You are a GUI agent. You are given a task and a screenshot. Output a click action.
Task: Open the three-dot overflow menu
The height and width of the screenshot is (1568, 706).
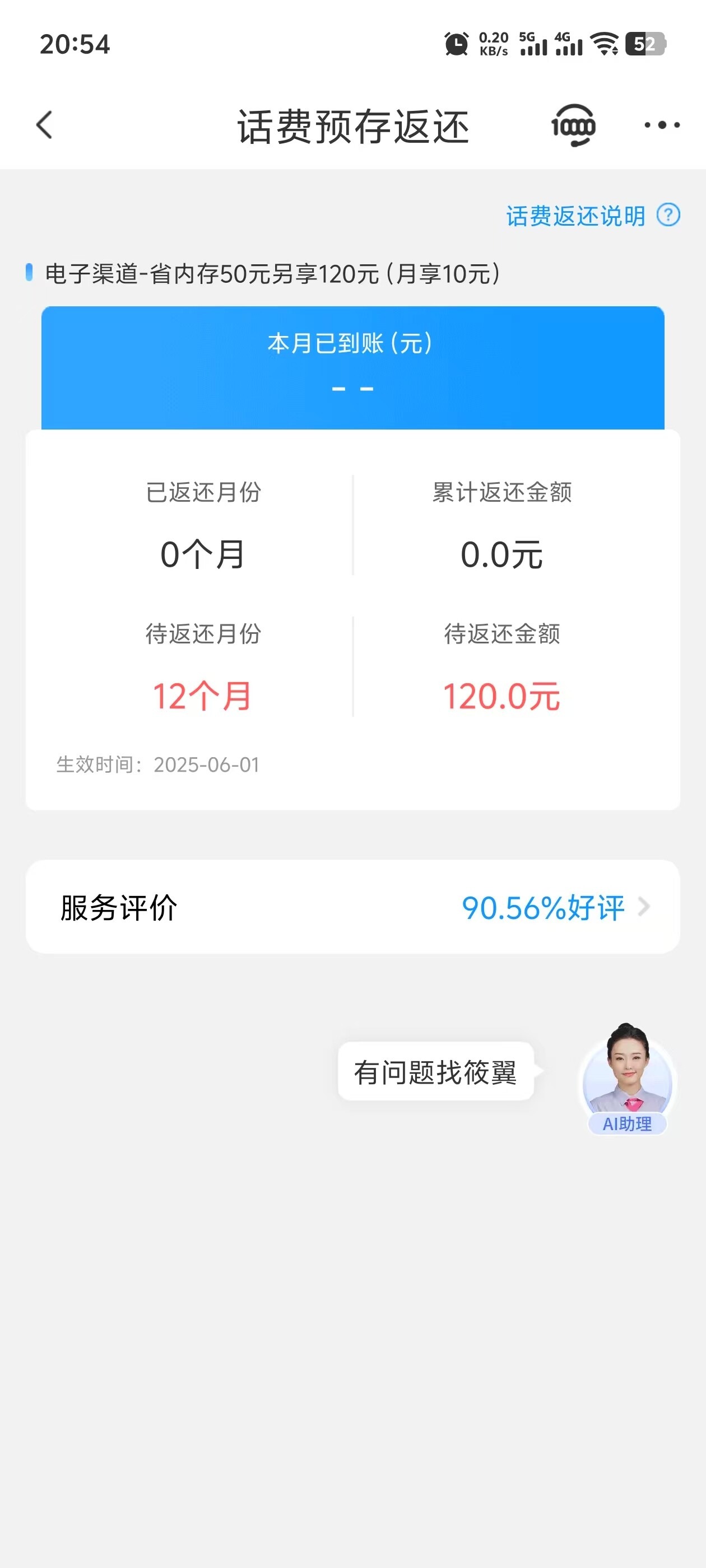(662, 125)
